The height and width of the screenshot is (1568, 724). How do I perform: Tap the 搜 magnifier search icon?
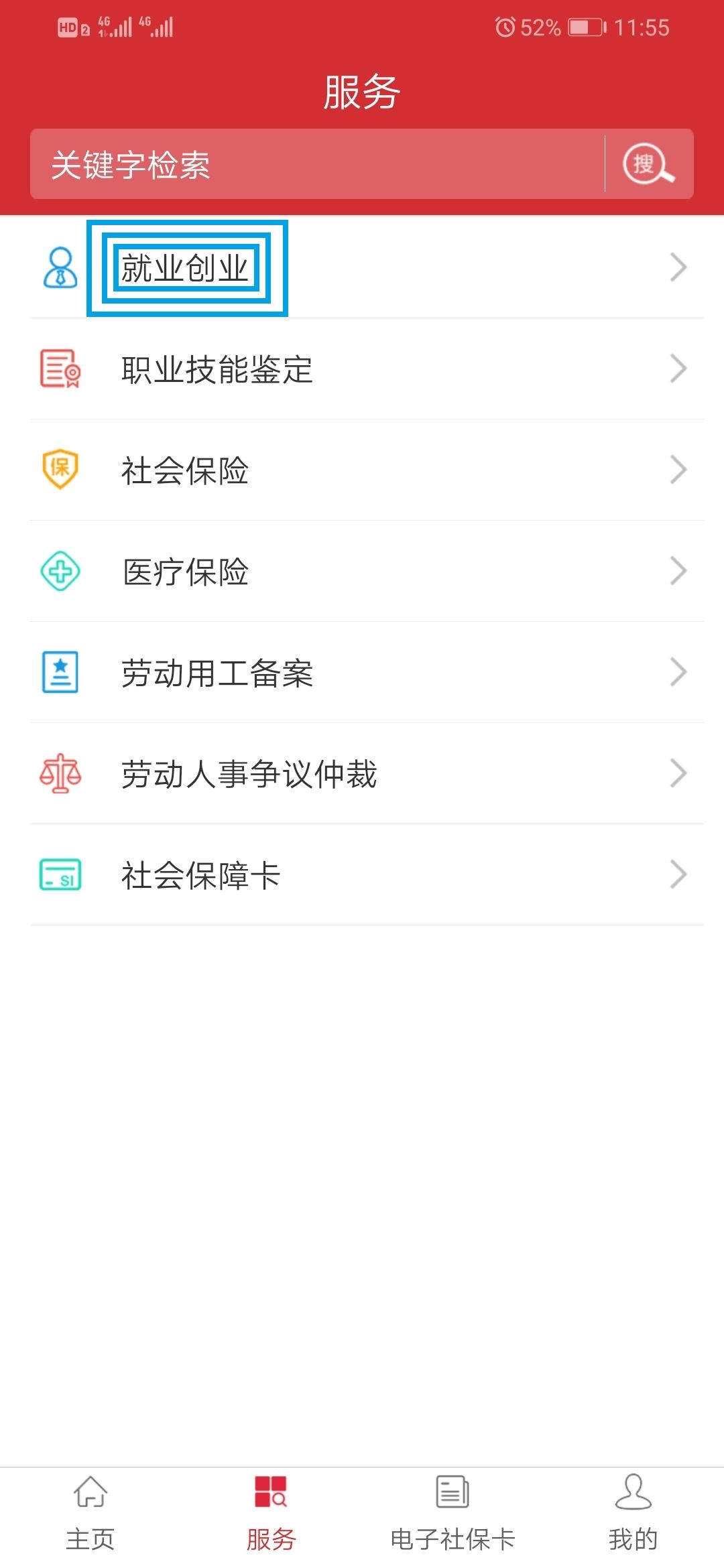[648, 164]
